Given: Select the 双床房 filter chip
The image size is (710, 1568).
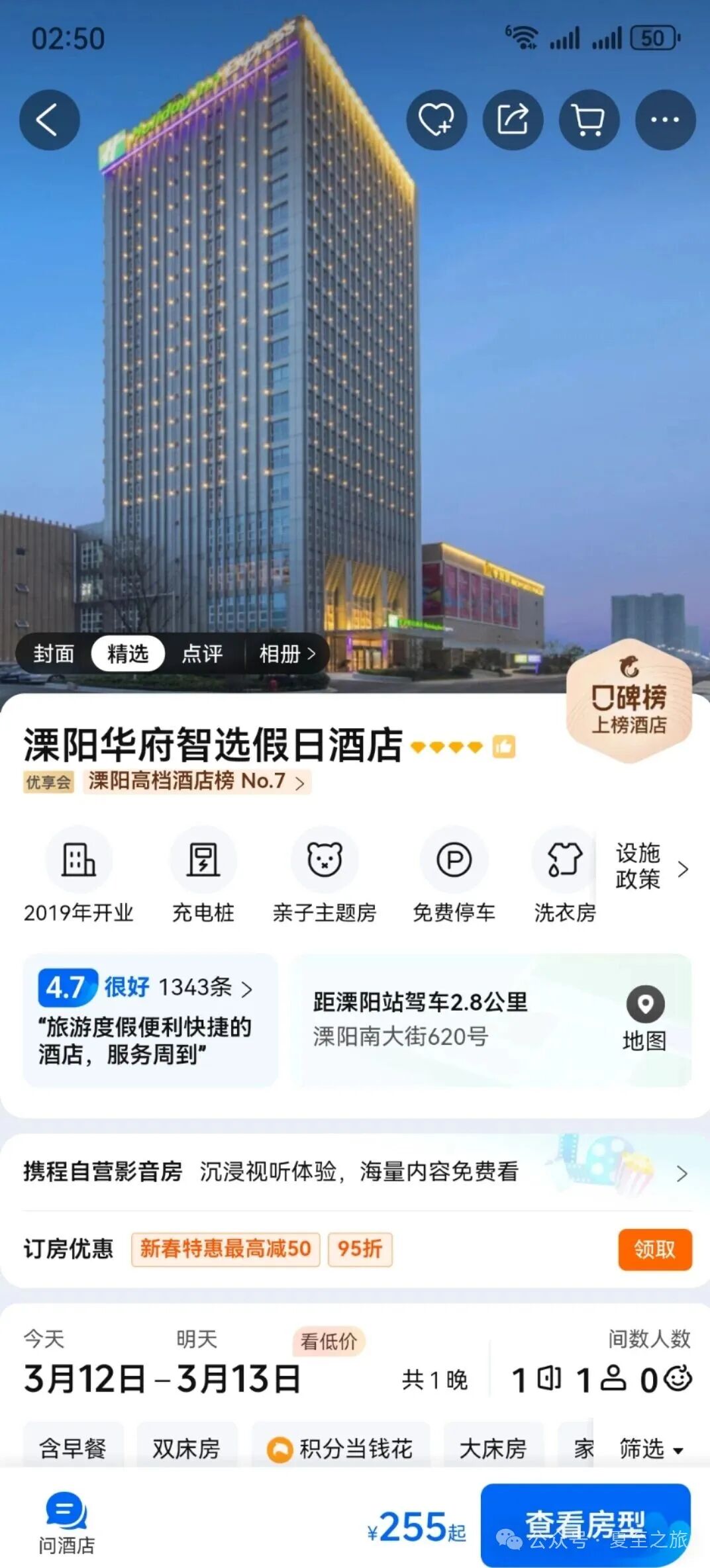Looking at the screenshot, I should 186,1448.
